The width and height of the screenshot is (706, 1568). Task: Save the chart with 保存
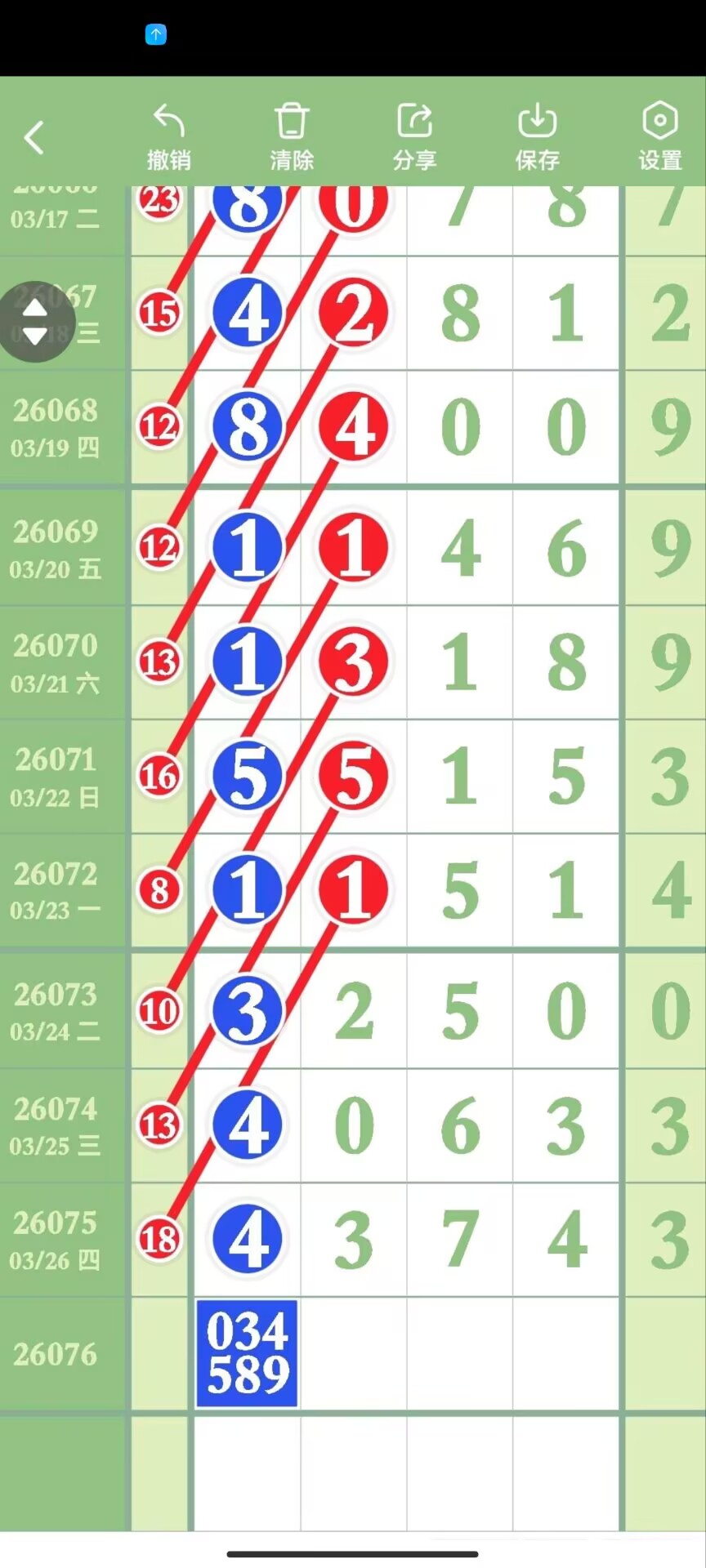[x=537, y=137]
